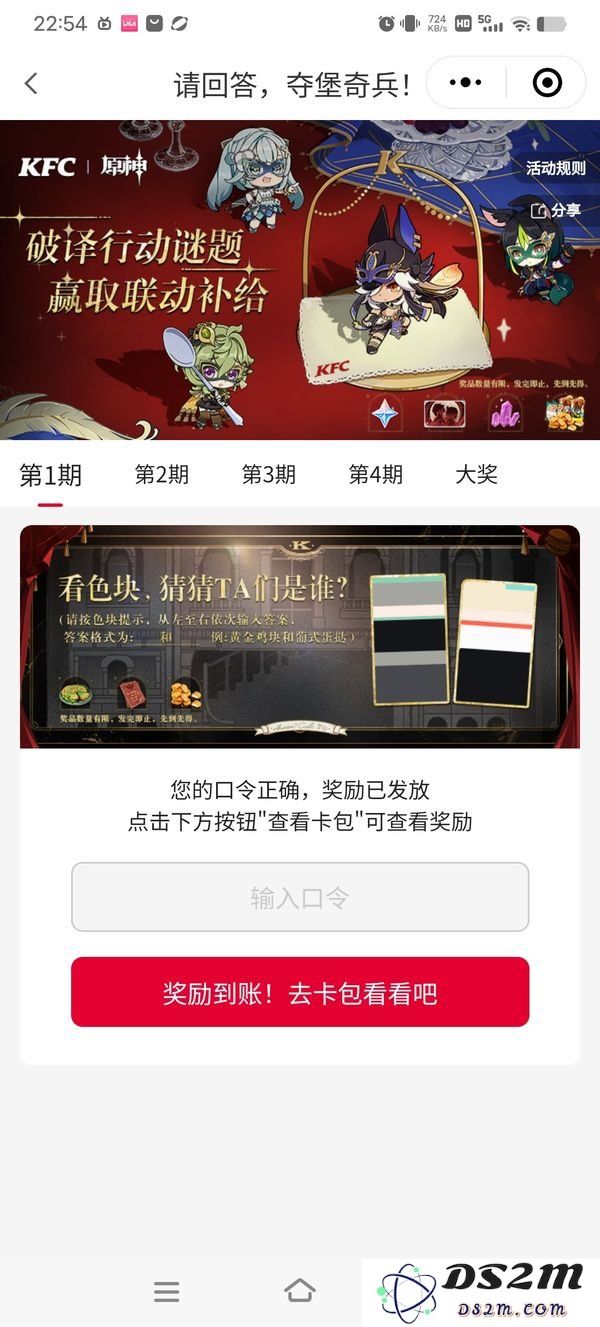Open the mini program more-options menu
The height and width of the screenshot is (1327, 600).
466,83
